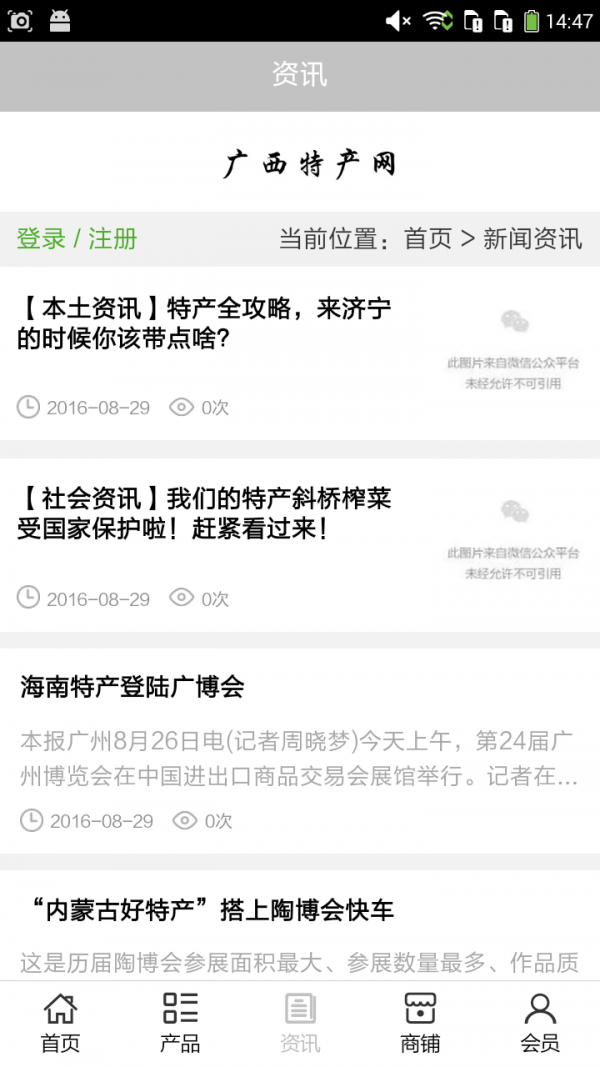This screenshot has height=1067, width=600.
Task: Switch to the 商铺 tab
Action: pos(420,1023)
